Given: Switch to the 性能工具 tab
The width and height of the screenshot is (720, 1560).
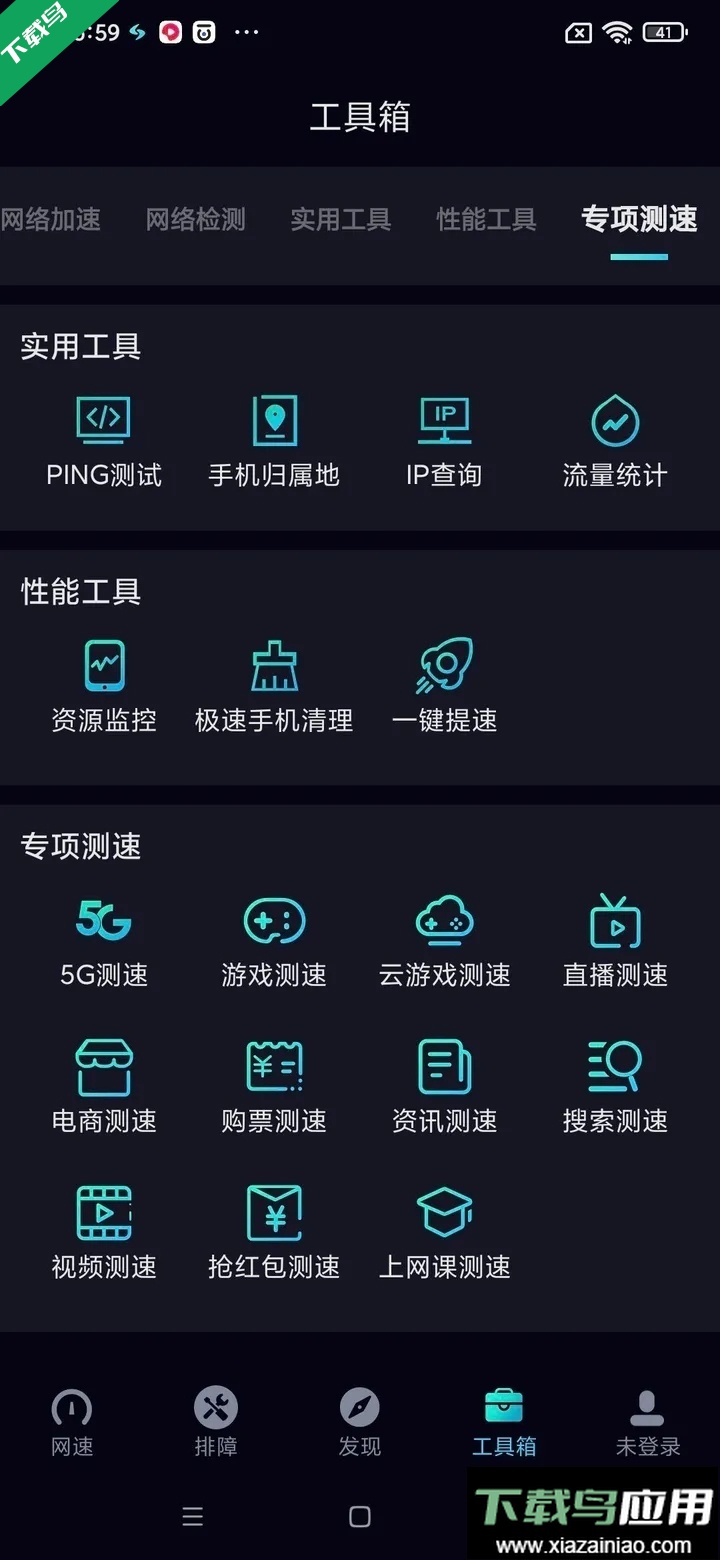Looking at the screenshot, I should (x=486, y=220).
